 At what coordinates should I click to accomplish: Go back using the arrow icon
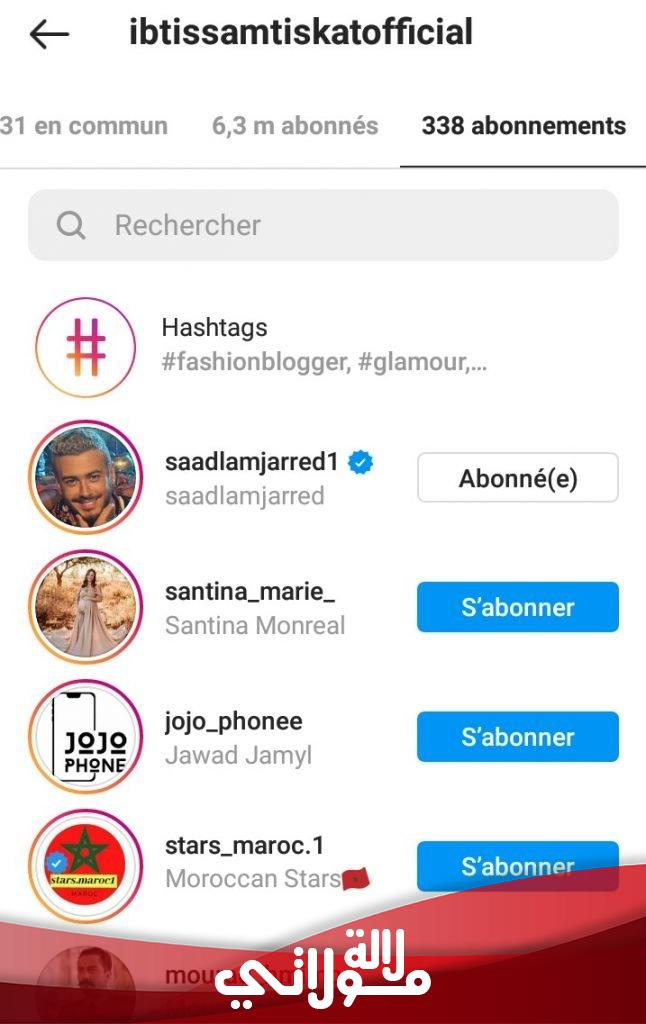(x=49, y=34)
